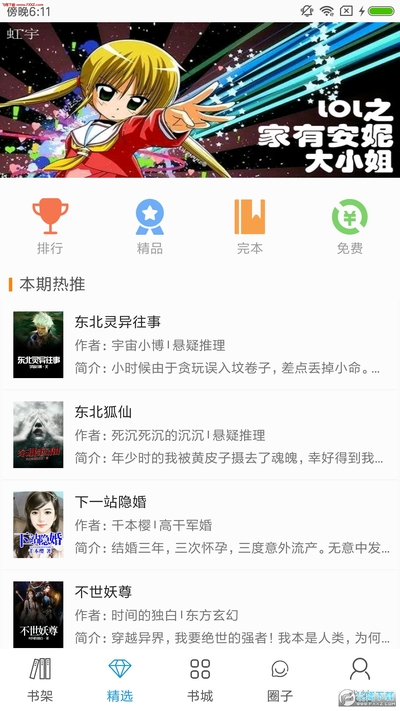Open the book 东北狐仙

click(200, 434)
